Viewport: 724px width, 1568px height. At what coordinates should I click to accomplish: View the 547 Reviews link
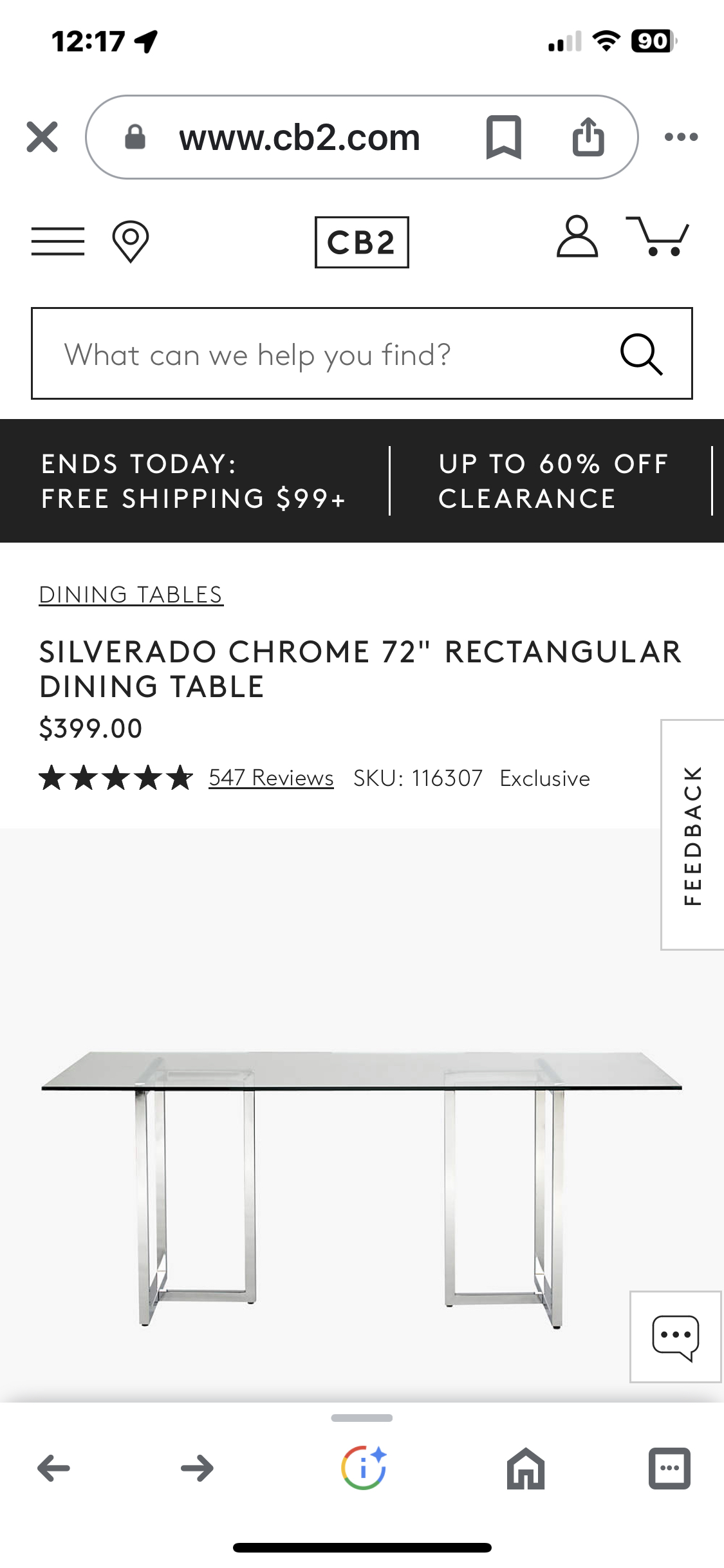[x=270, y=778]
